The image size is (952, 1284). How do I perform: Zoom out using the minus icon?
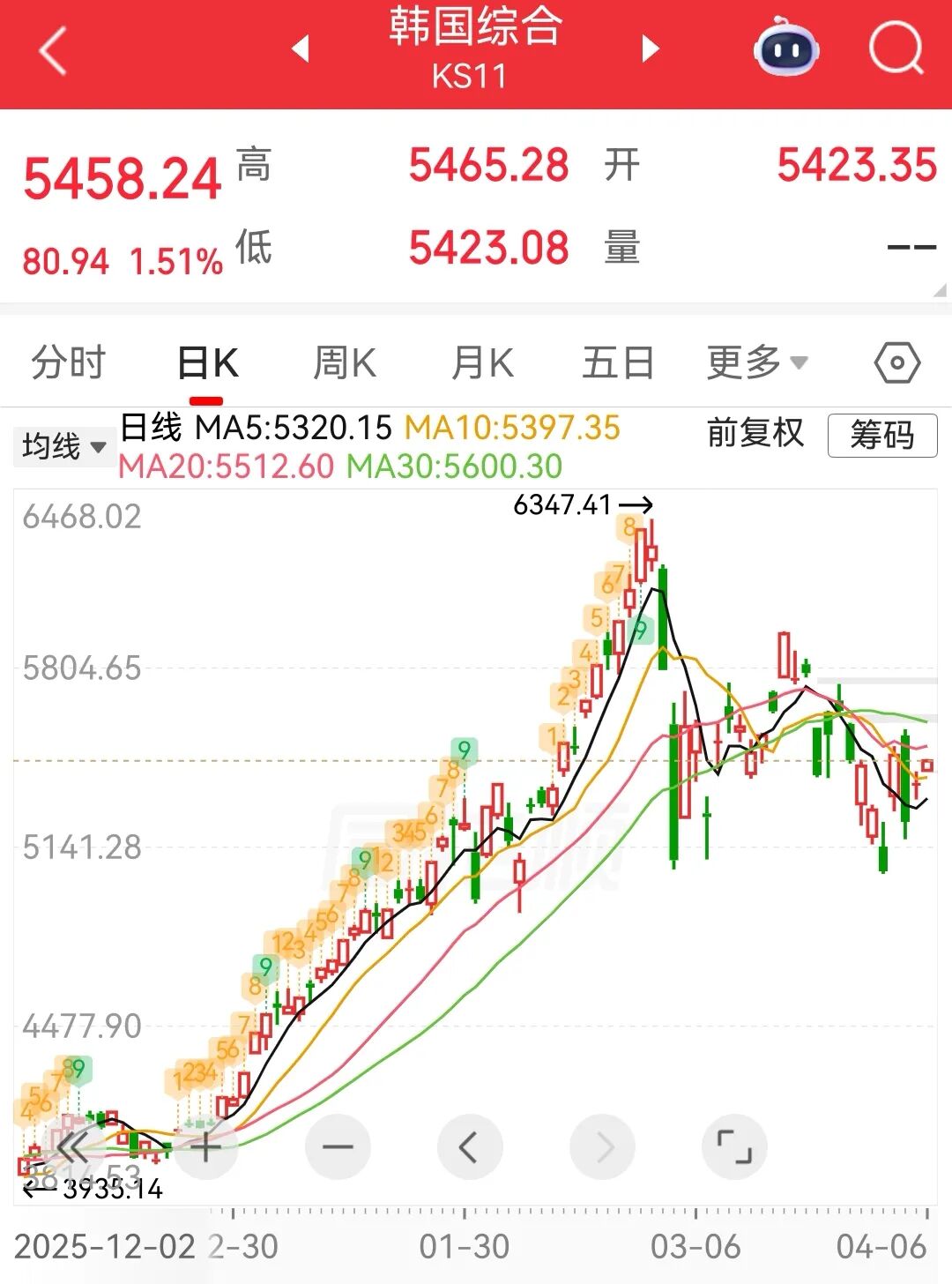coord(337,1145)
